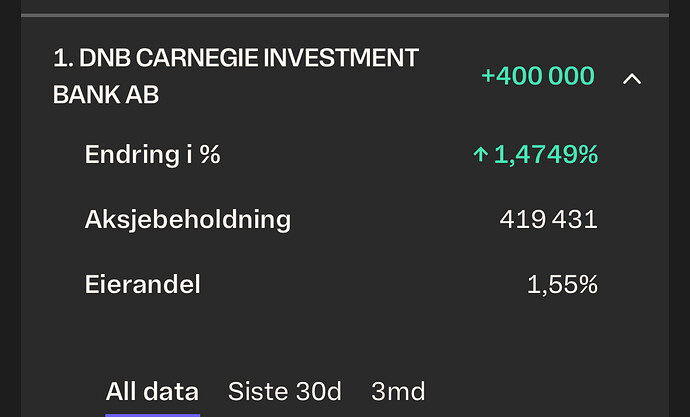Switch to the Siste 30d tab
Screen dimensions: 690x417
tap(284, 390)
